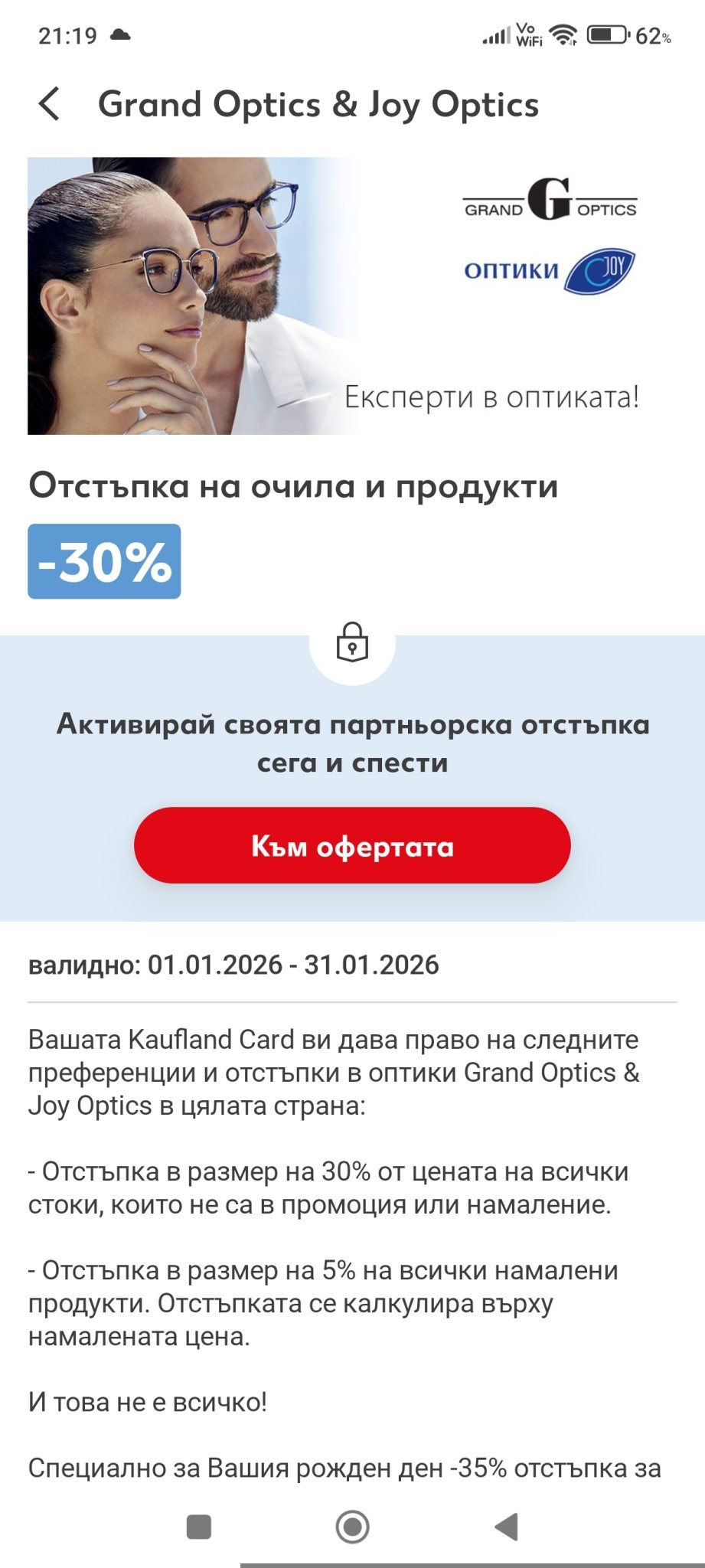Tap the system back triangle
This screenshot has height=1568, width=705.
tap(506, 1526)
